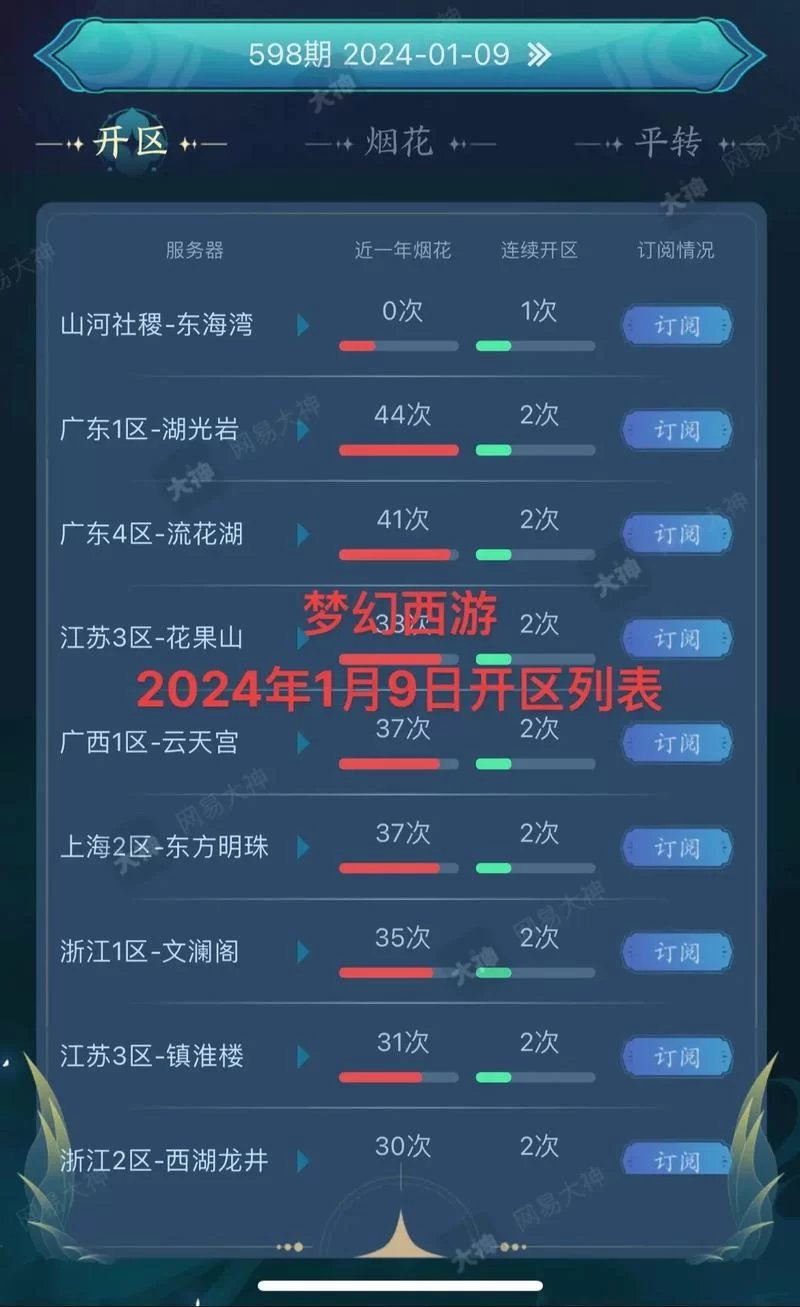Tap the blue triangle beside 上海2区-东方明珠

point(305,847)
